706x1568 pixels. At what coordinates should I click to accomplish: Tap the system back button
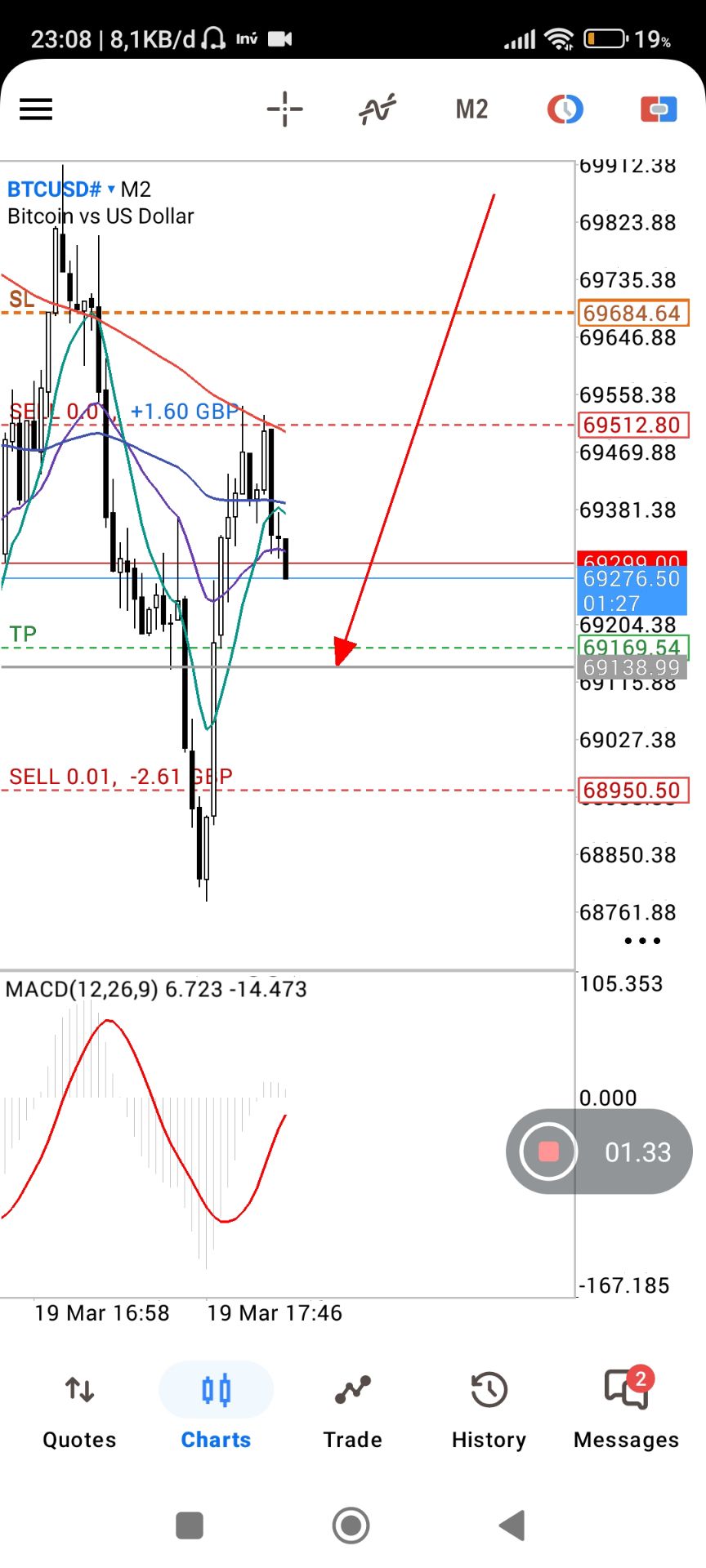pyautogui.click(x=512, y=1525)
